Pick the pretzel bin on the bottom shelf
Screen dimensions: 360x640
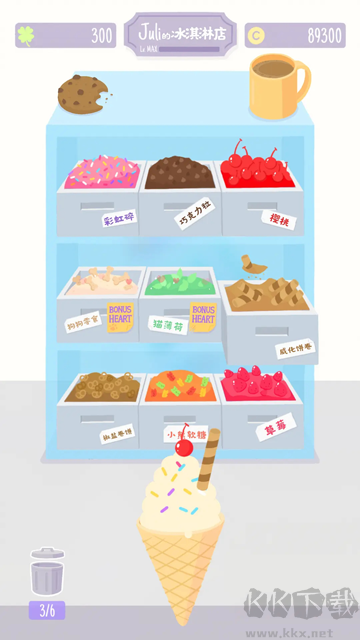99,412
